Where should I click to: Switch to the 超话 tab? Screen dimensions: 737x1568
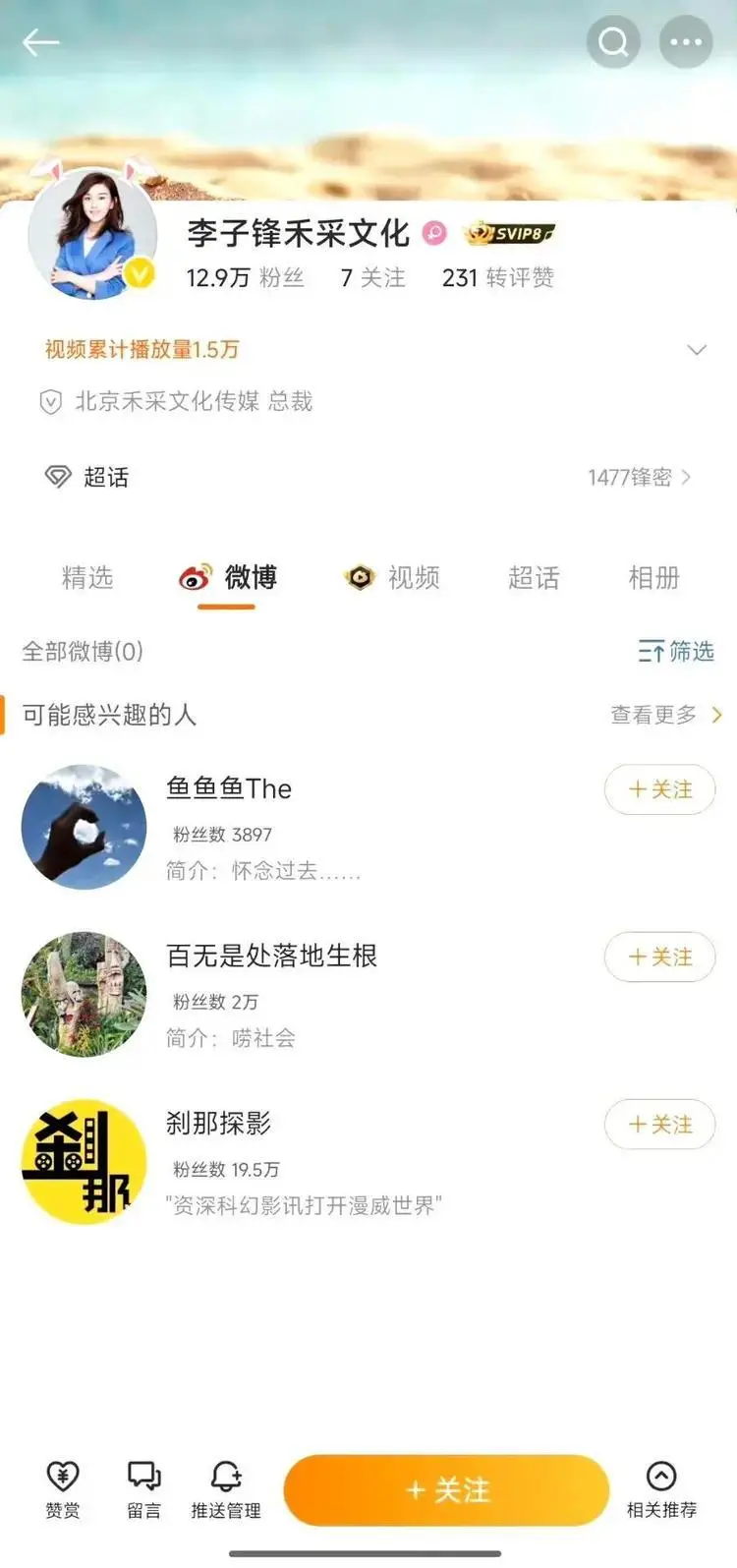(x=534, y=577)
